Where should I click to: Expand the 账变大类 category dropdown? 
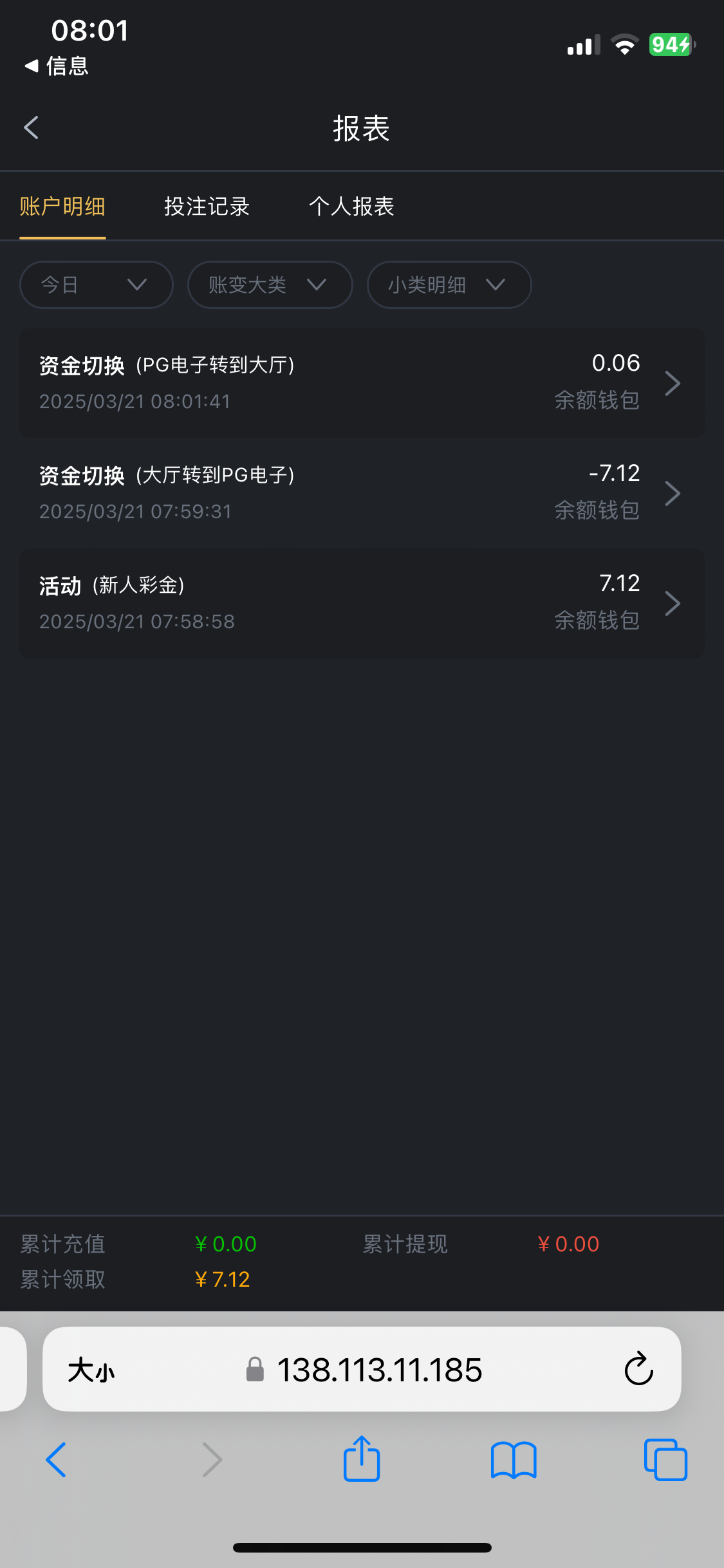click(269, 285)
